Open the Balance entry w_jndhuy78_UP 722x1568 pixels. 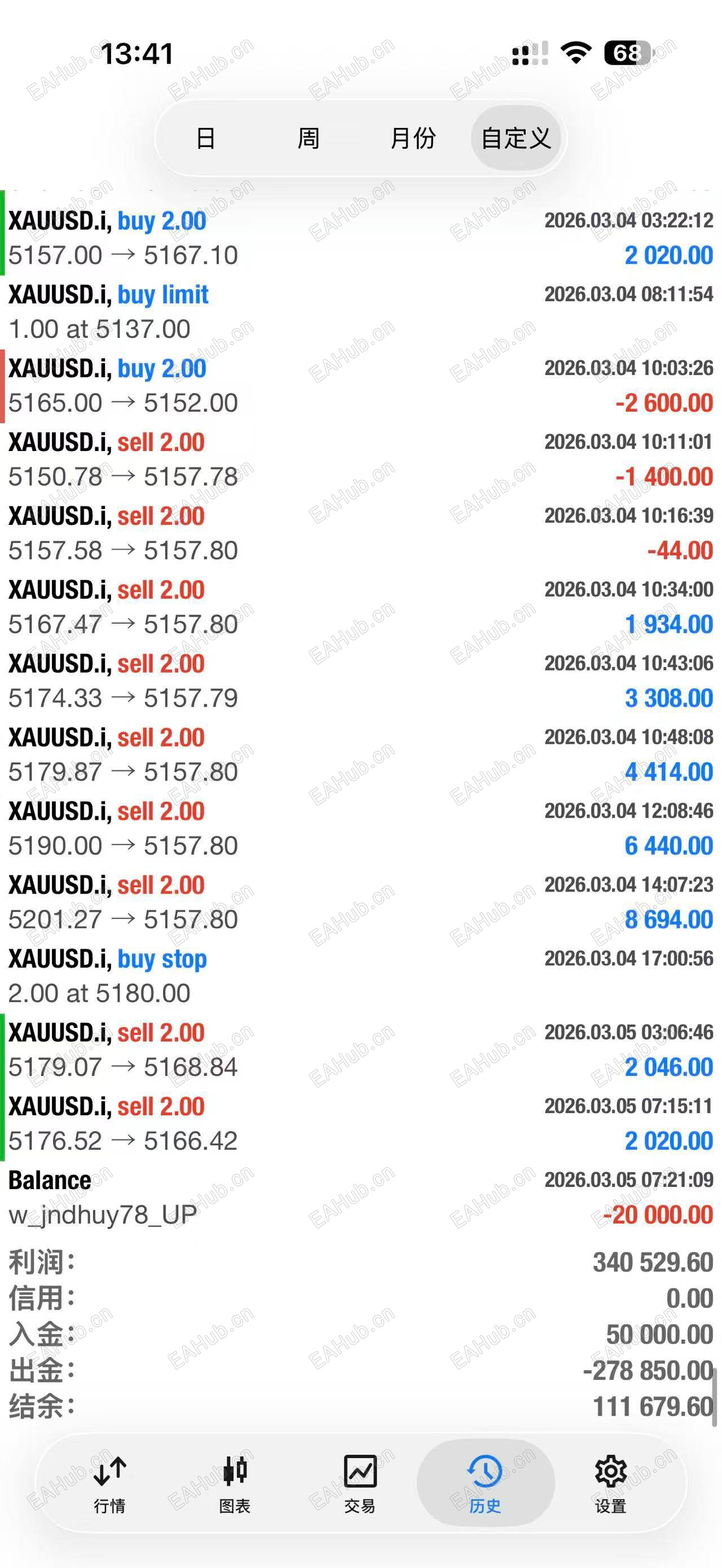(x=361, y=1198)
